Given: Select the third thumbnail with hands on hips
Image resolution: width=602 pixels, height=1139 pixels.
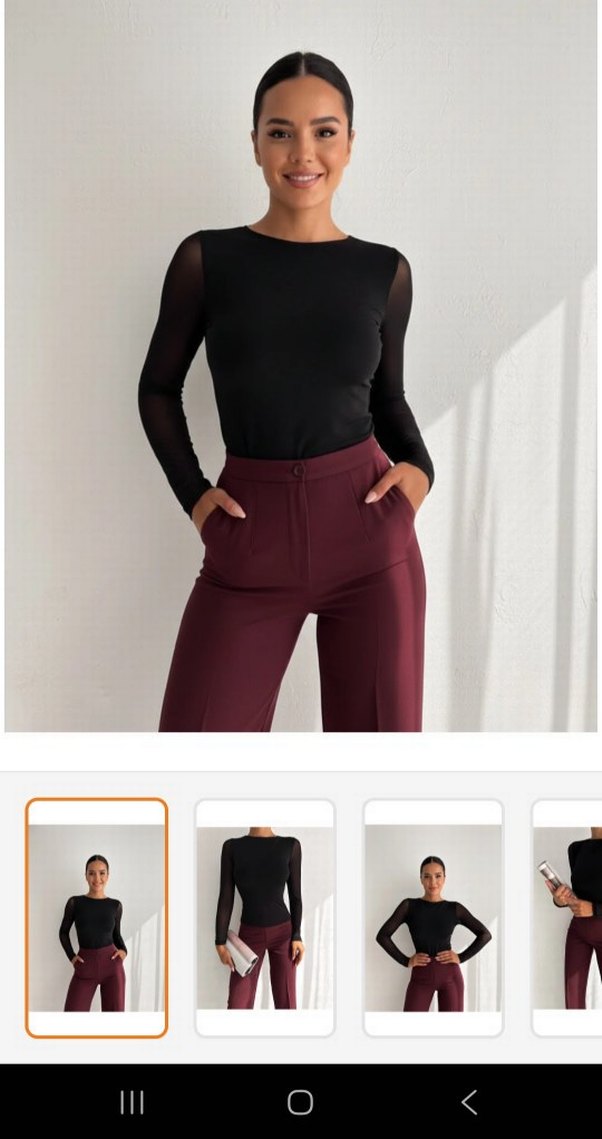Looking at the screenshot, I should pos(432,917).
